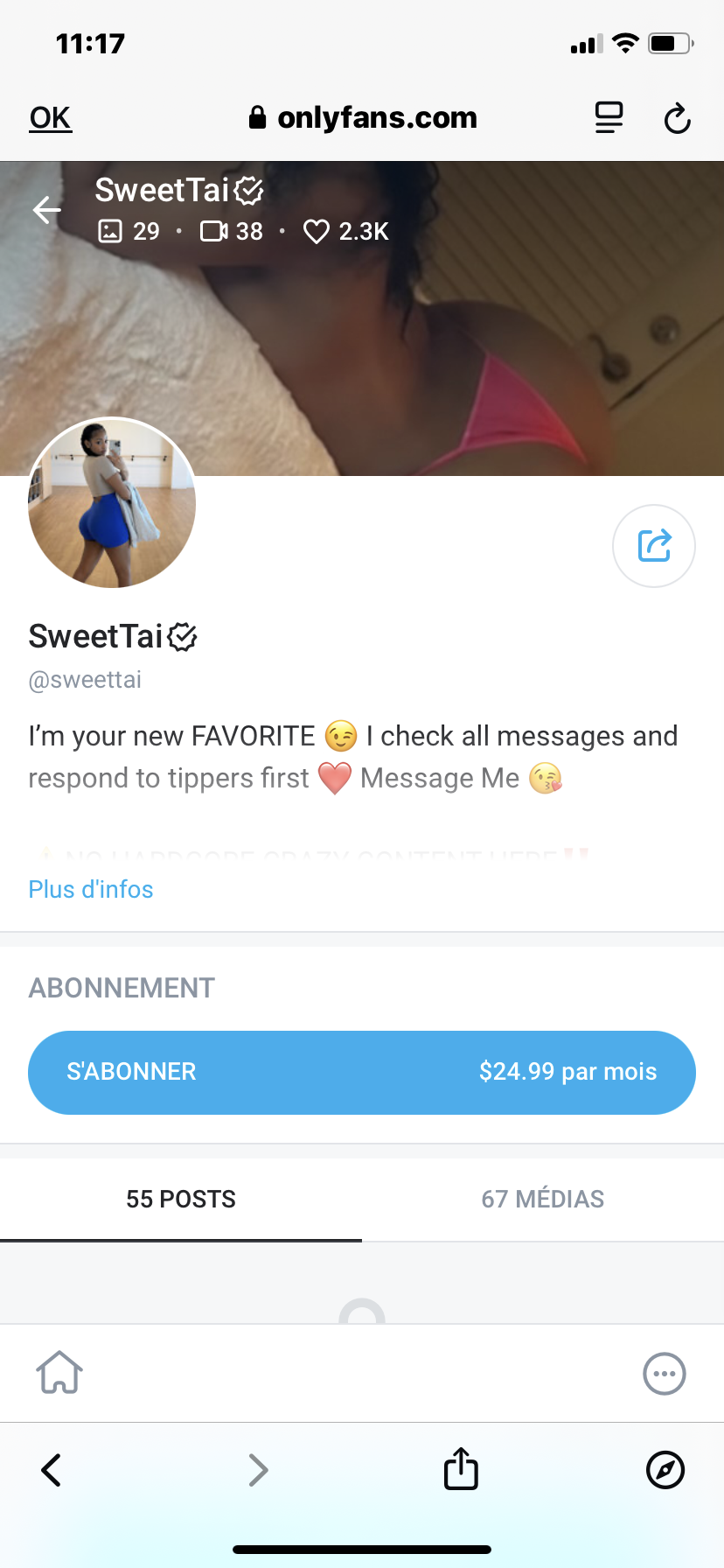Open page in Safari compass icon
Screen dimensions: 724x1568
(665, 1469)
